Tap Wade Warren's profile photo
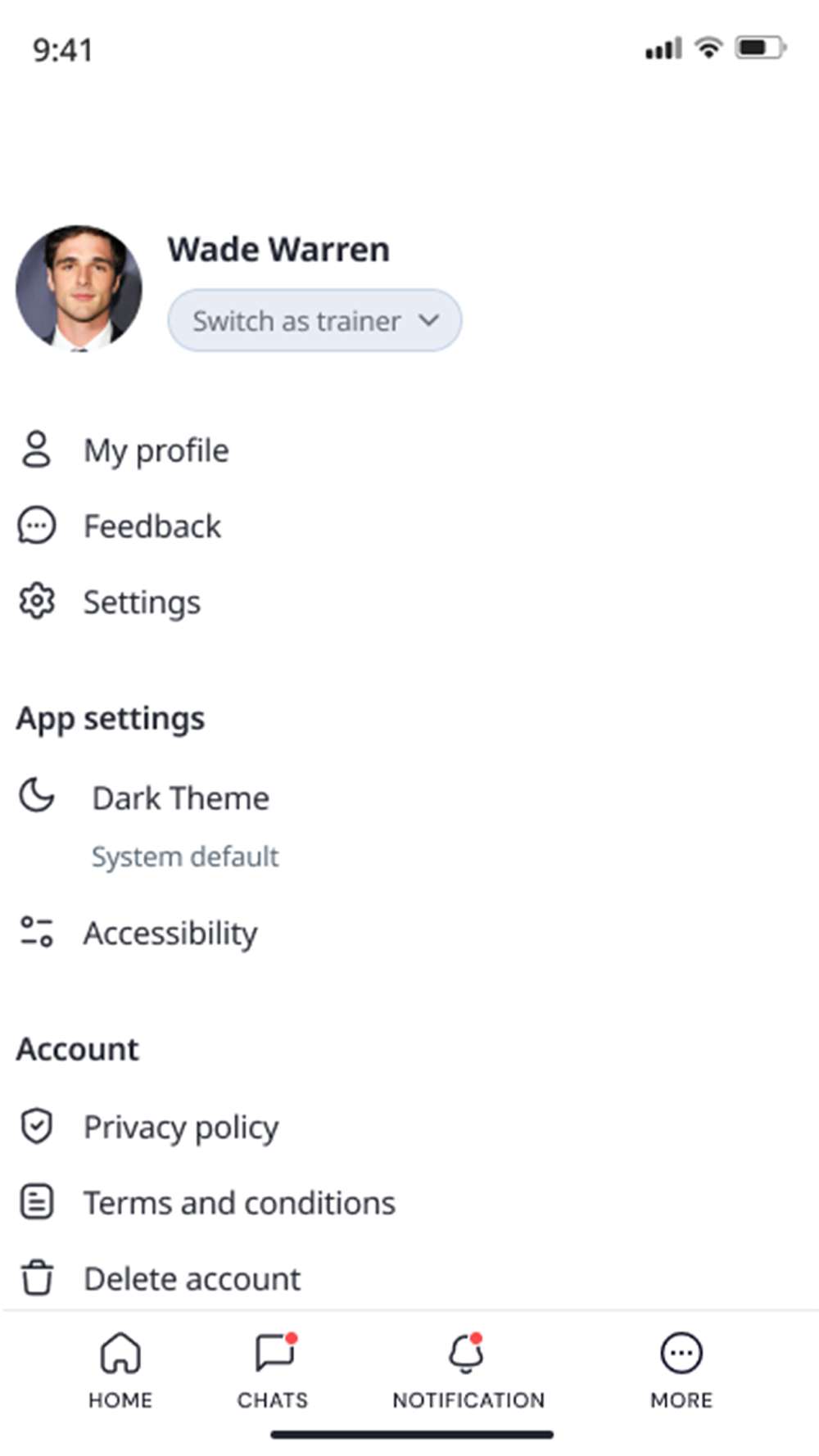 79,288
